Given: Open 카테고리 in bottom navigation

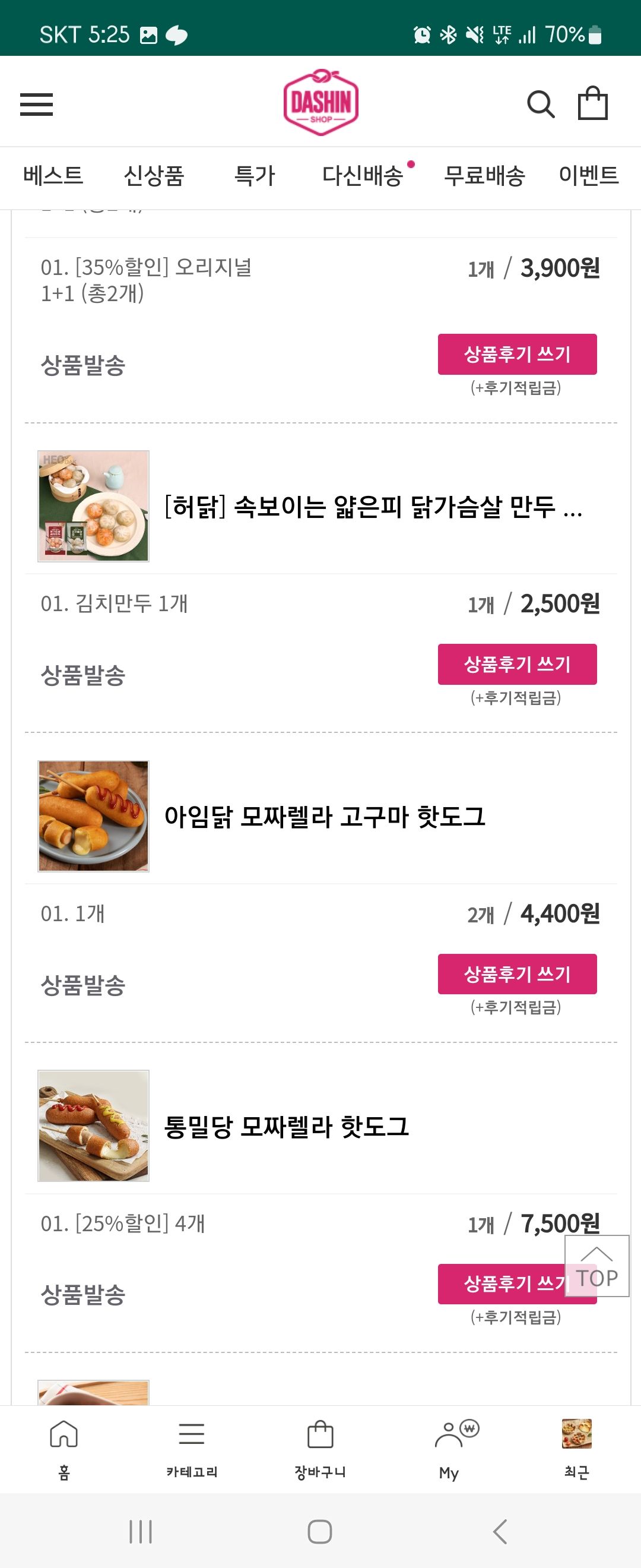Looking at the screenshot, I should [192, 1447].
